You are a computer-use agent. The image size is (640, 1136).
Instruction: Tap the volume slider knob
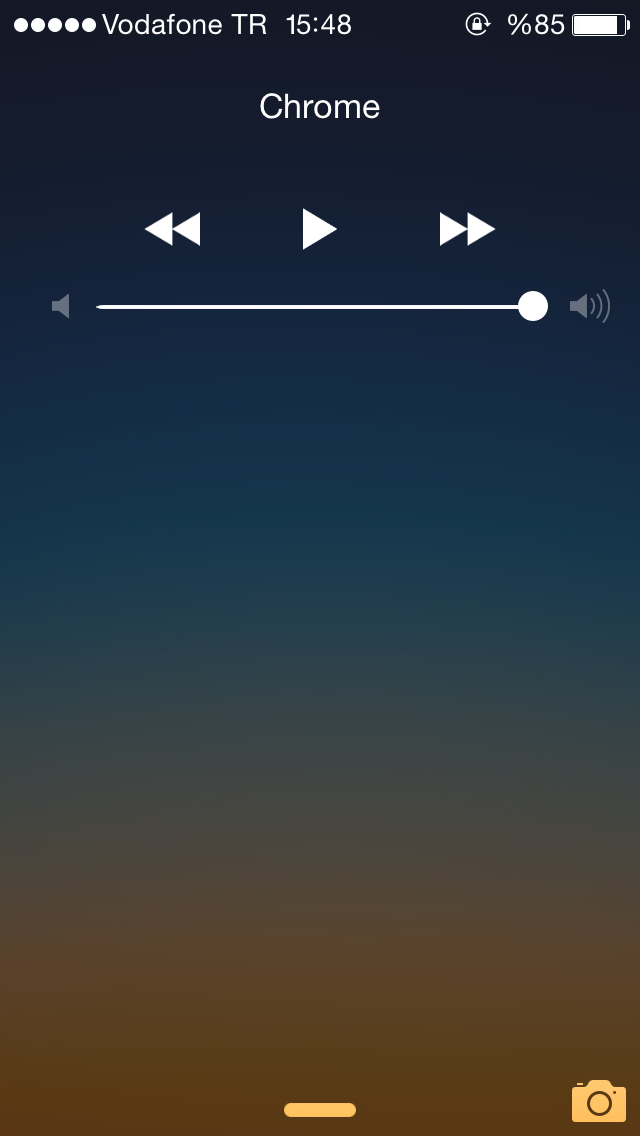point(533,306)
